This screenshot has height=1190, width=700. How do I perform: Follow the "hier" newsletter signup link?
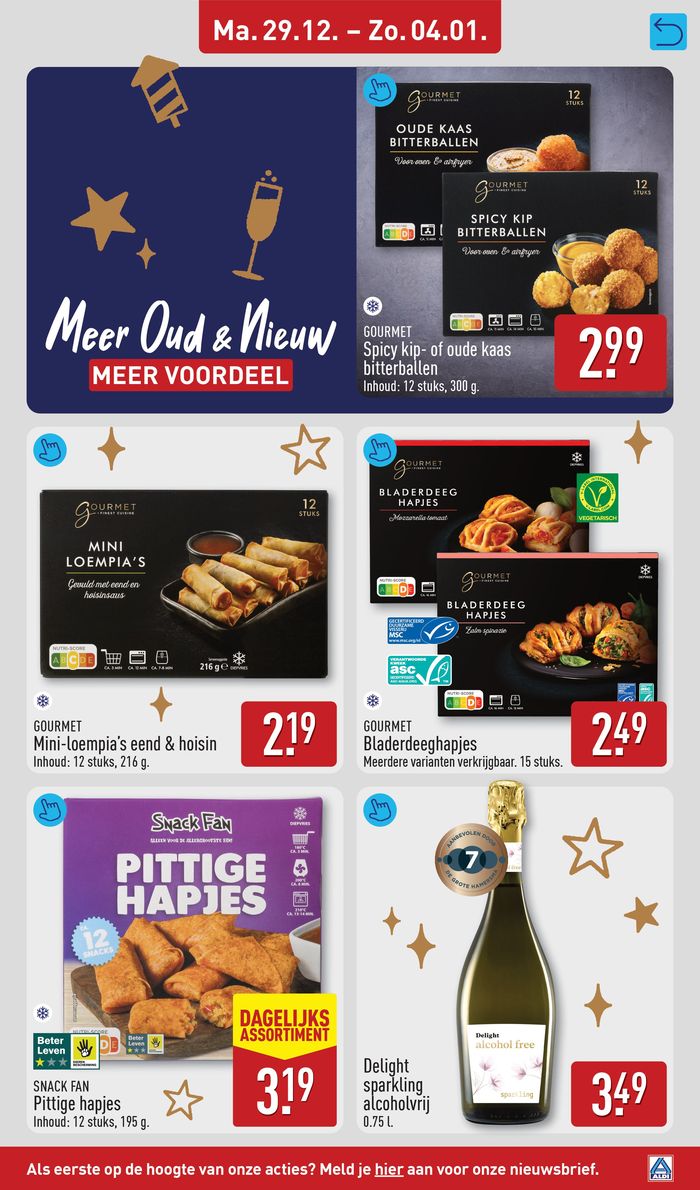click(388, 1168)
